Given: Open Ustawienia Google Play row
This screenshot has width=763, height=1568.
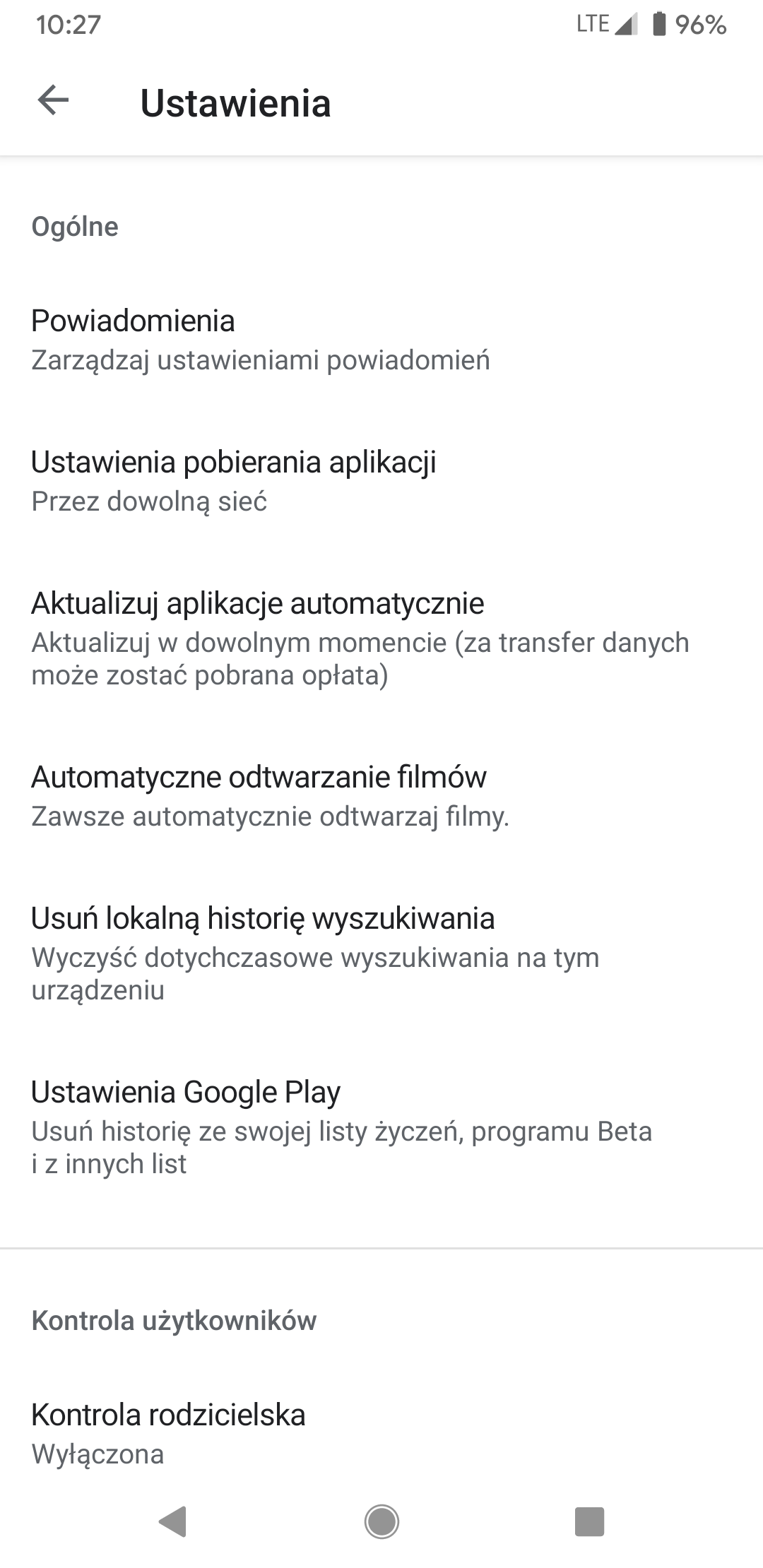Looking at the screenshot, I should [381, 1127].
